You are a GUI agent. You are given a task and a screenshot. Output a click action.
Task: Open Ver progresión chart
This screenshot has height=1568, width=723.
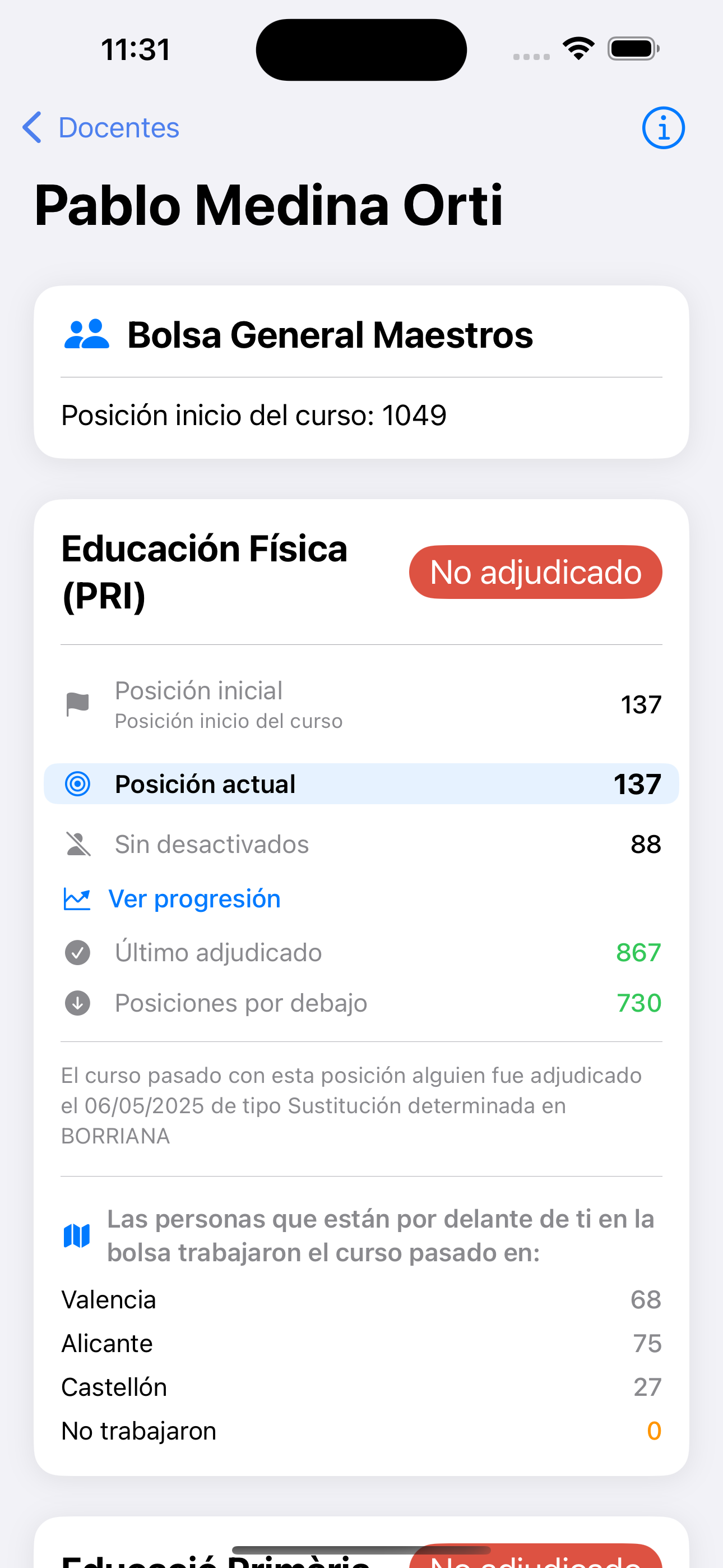coord(193,898)
